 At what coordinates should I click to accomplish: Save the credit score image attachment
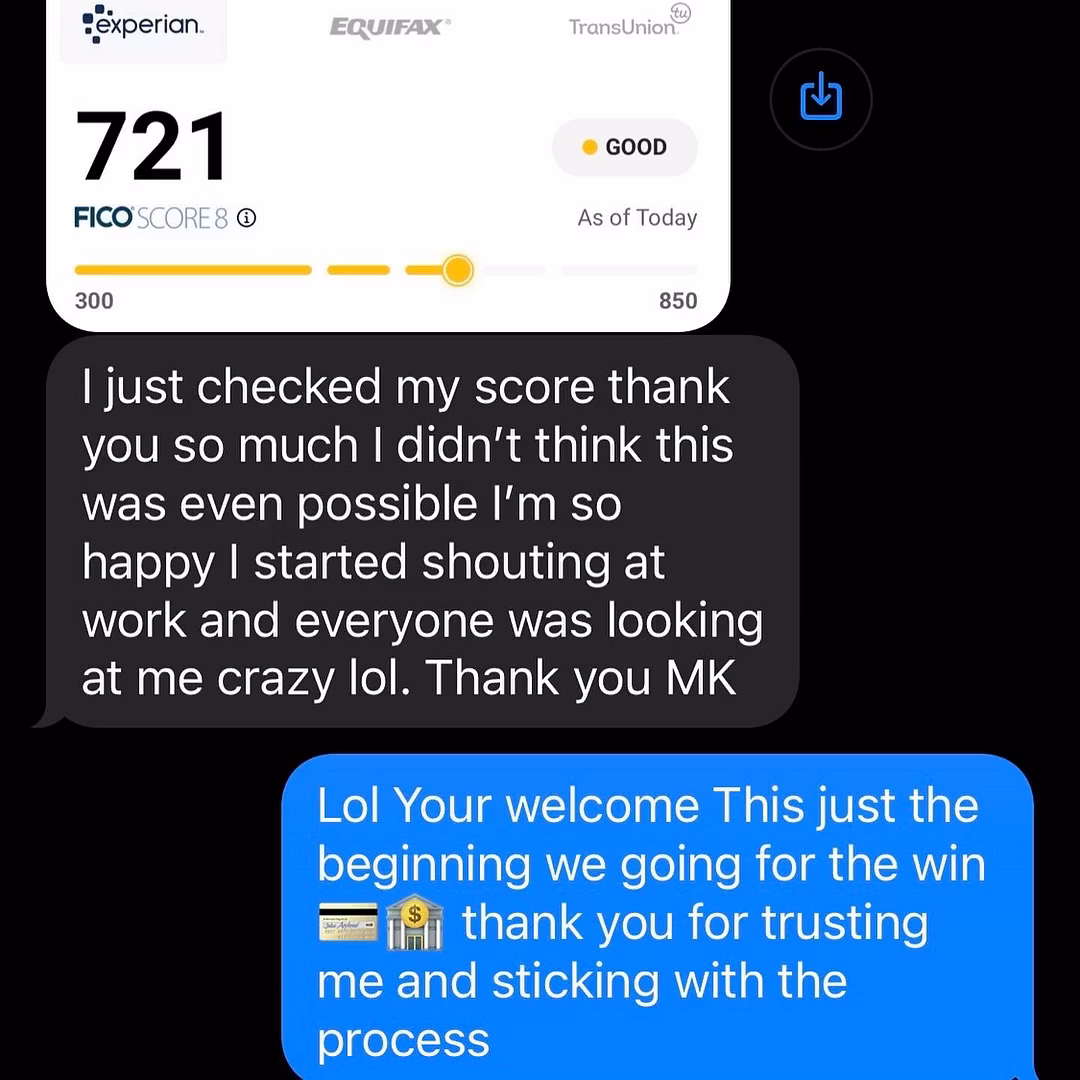pos(821,99)
